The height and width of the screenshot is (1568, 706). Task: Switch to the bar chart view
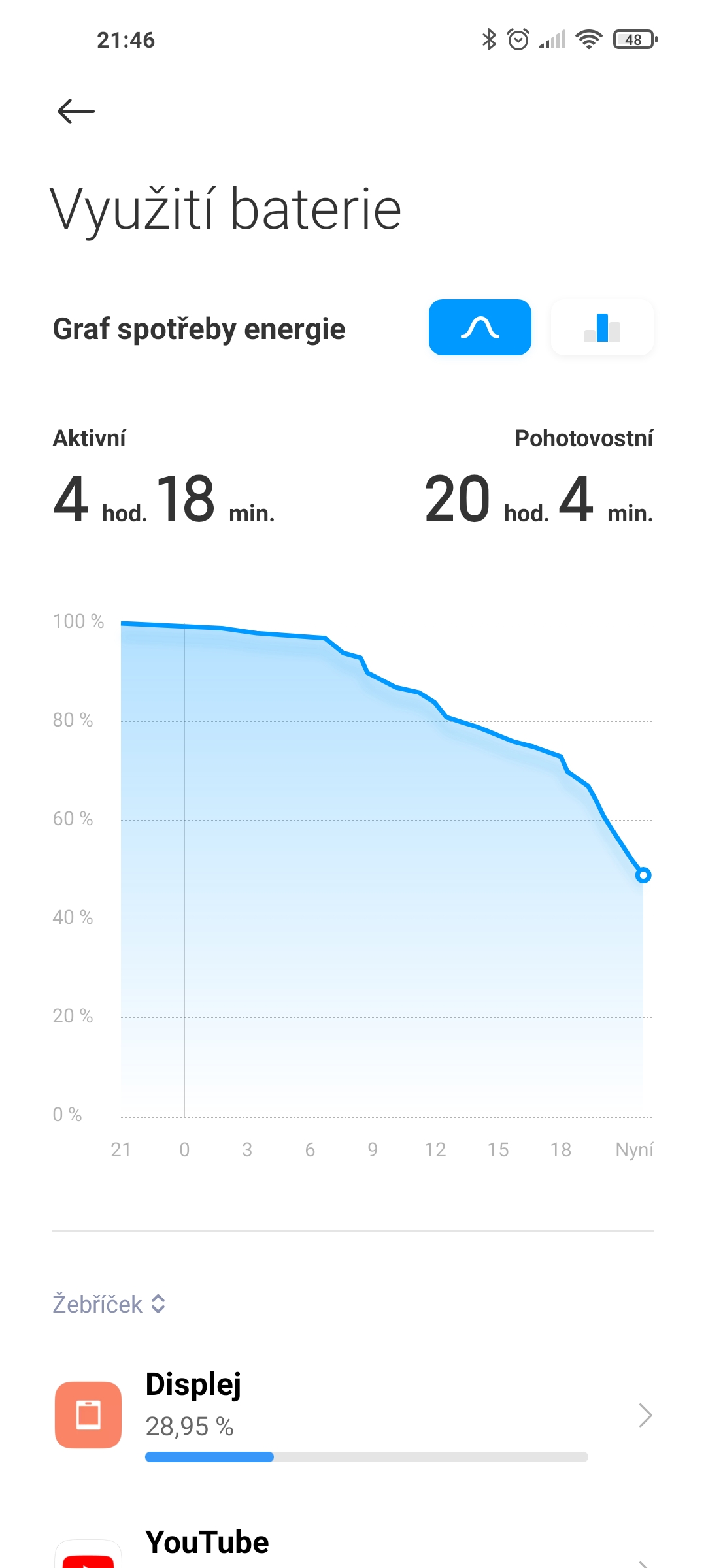(x=602, y=327)
